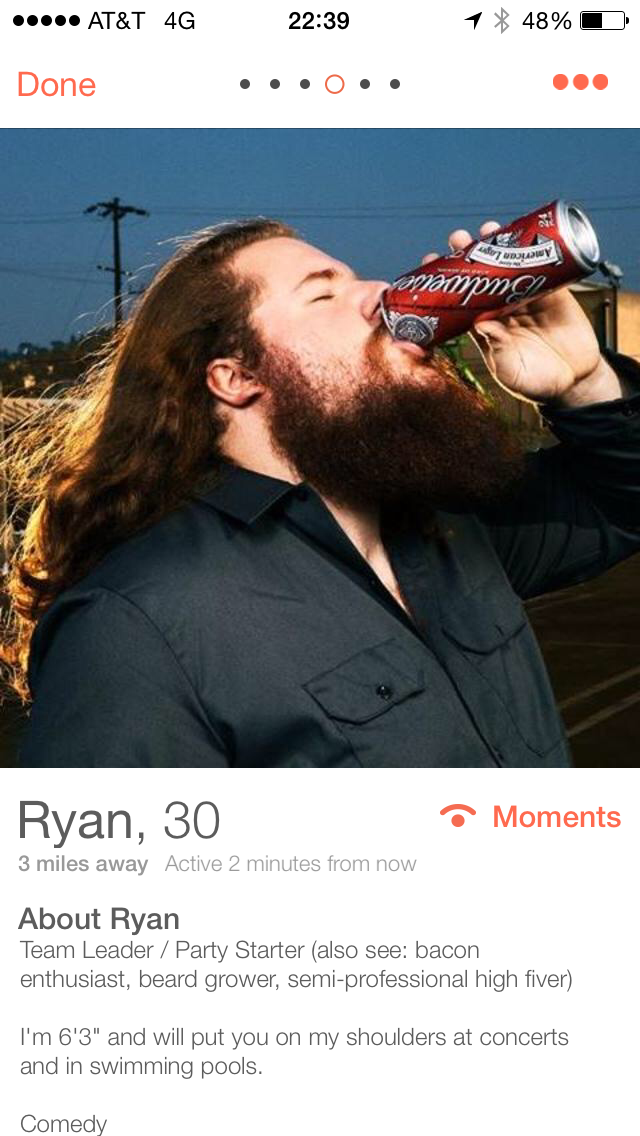View Ryan's Moments
The height and width of the screenshot is (1136, 640).
pyautogui.click(x=532, y=817)
